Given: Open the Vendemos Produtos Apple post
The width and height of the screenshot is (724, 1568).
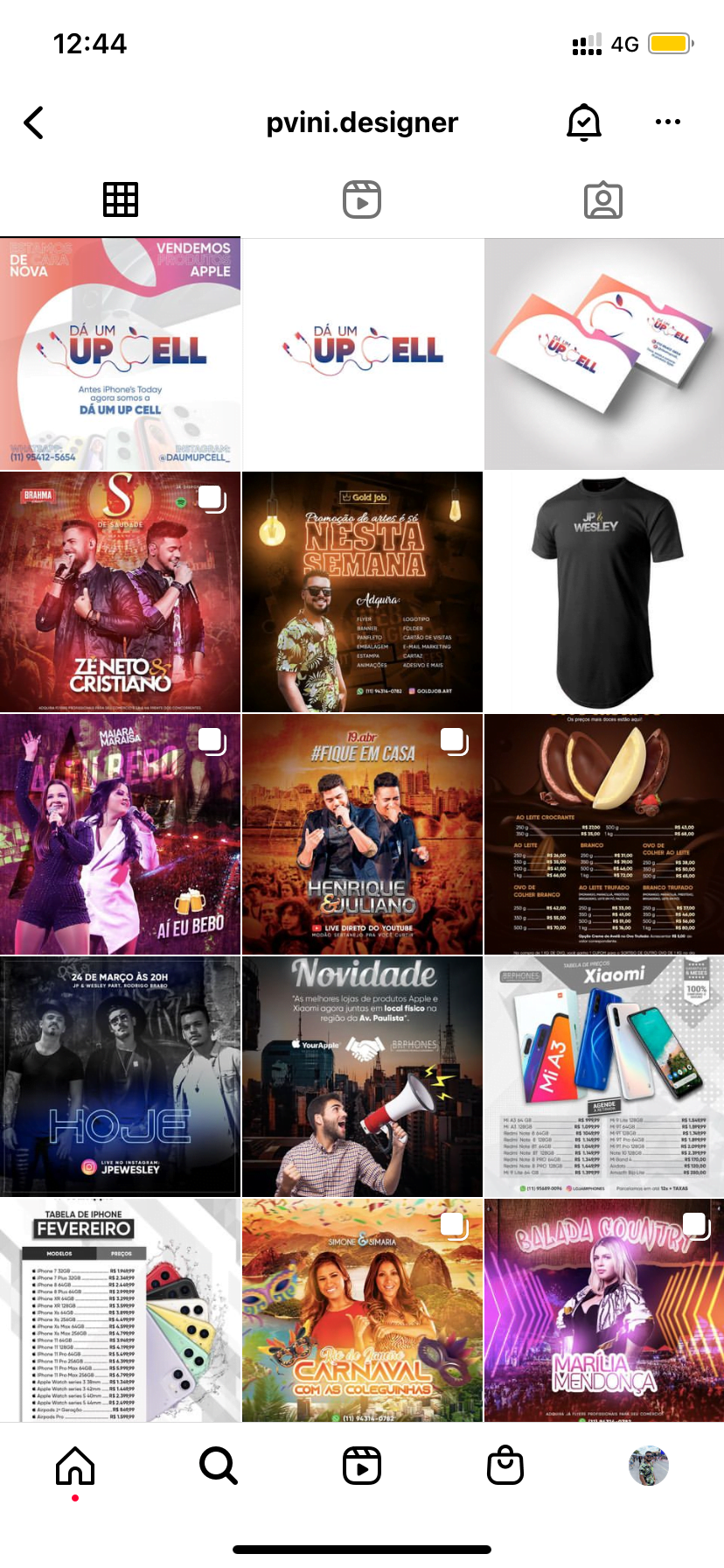Looking at the screenshot, I should pyautogui.click(x=120, y=353).
